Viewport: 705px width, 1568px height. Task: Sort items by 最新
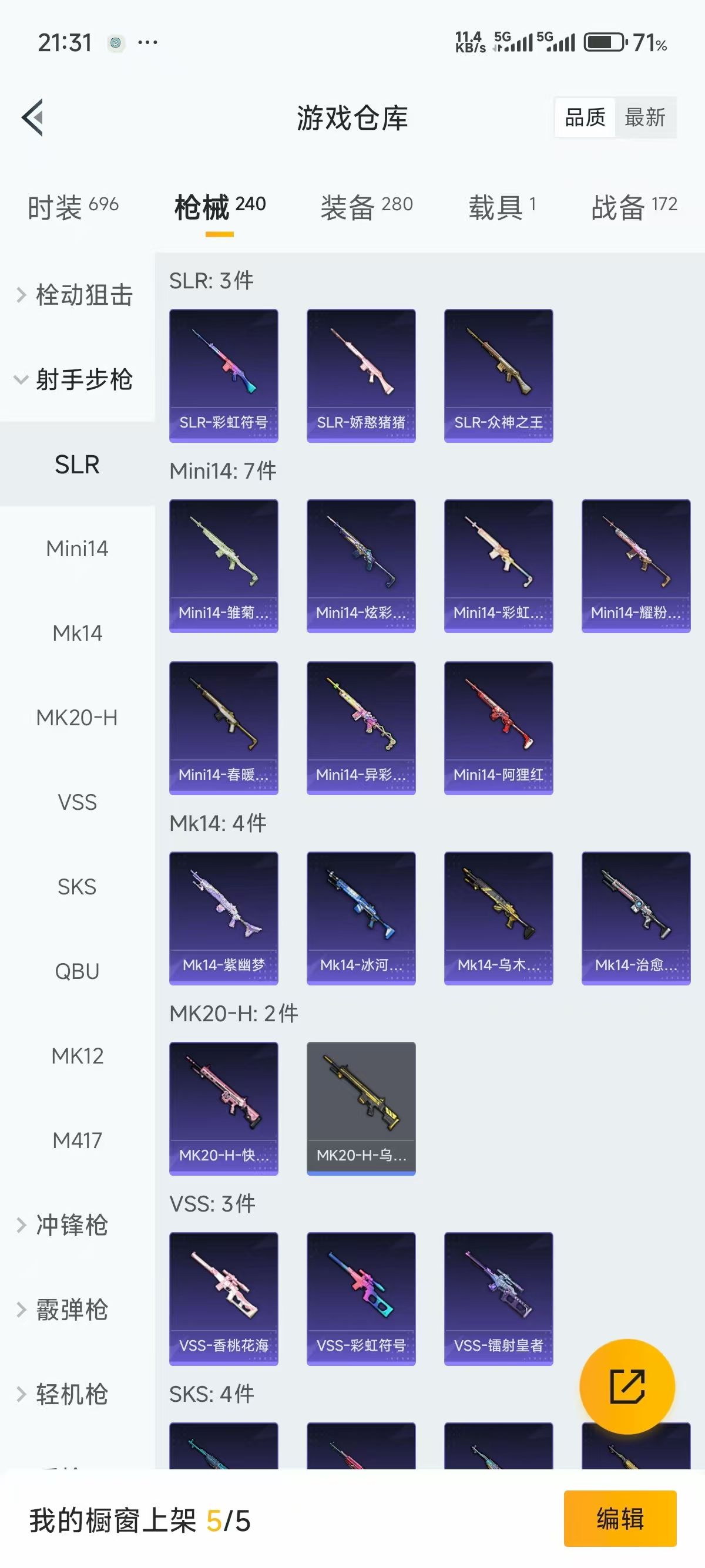[644, 117]
